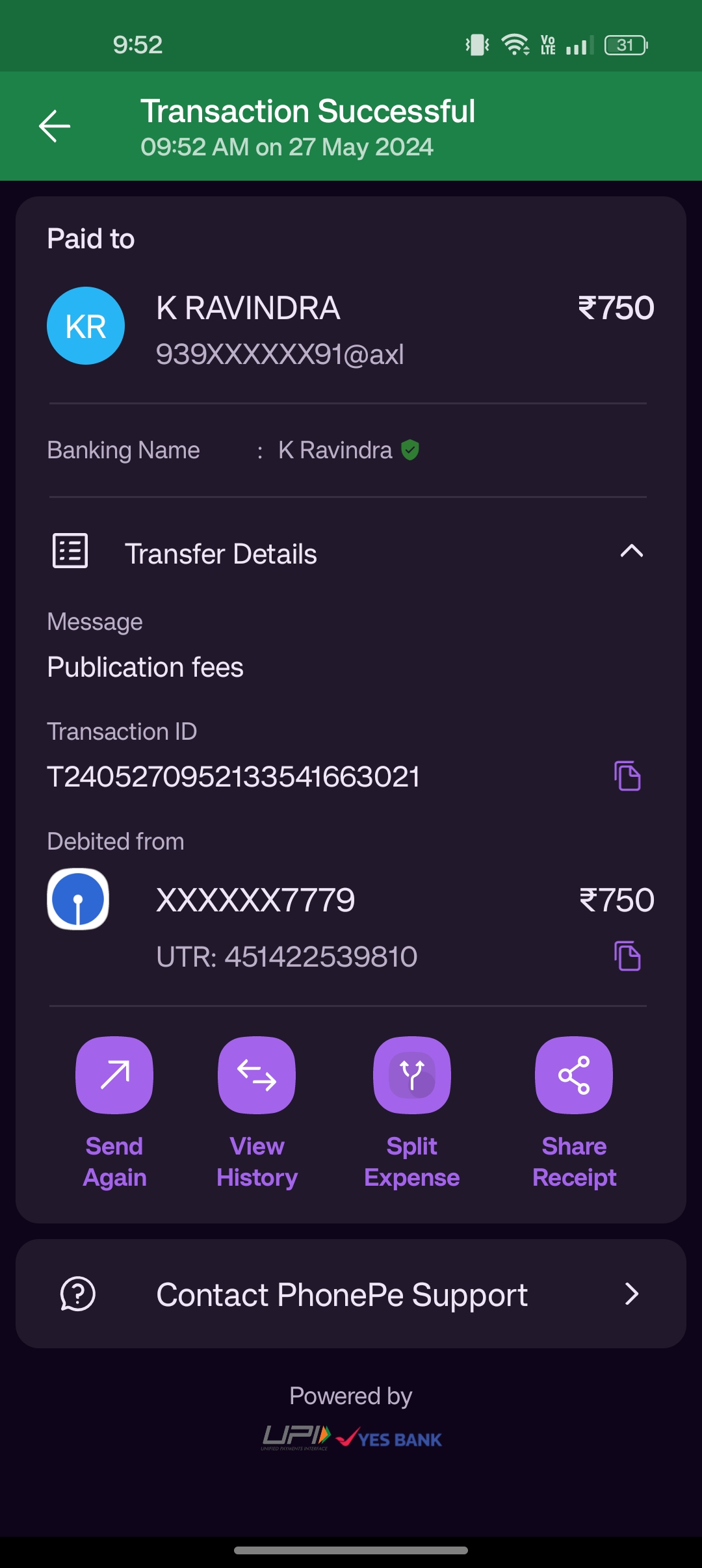Open Contact PhonePe Support
The image size is (702, 1568).
351,1294
